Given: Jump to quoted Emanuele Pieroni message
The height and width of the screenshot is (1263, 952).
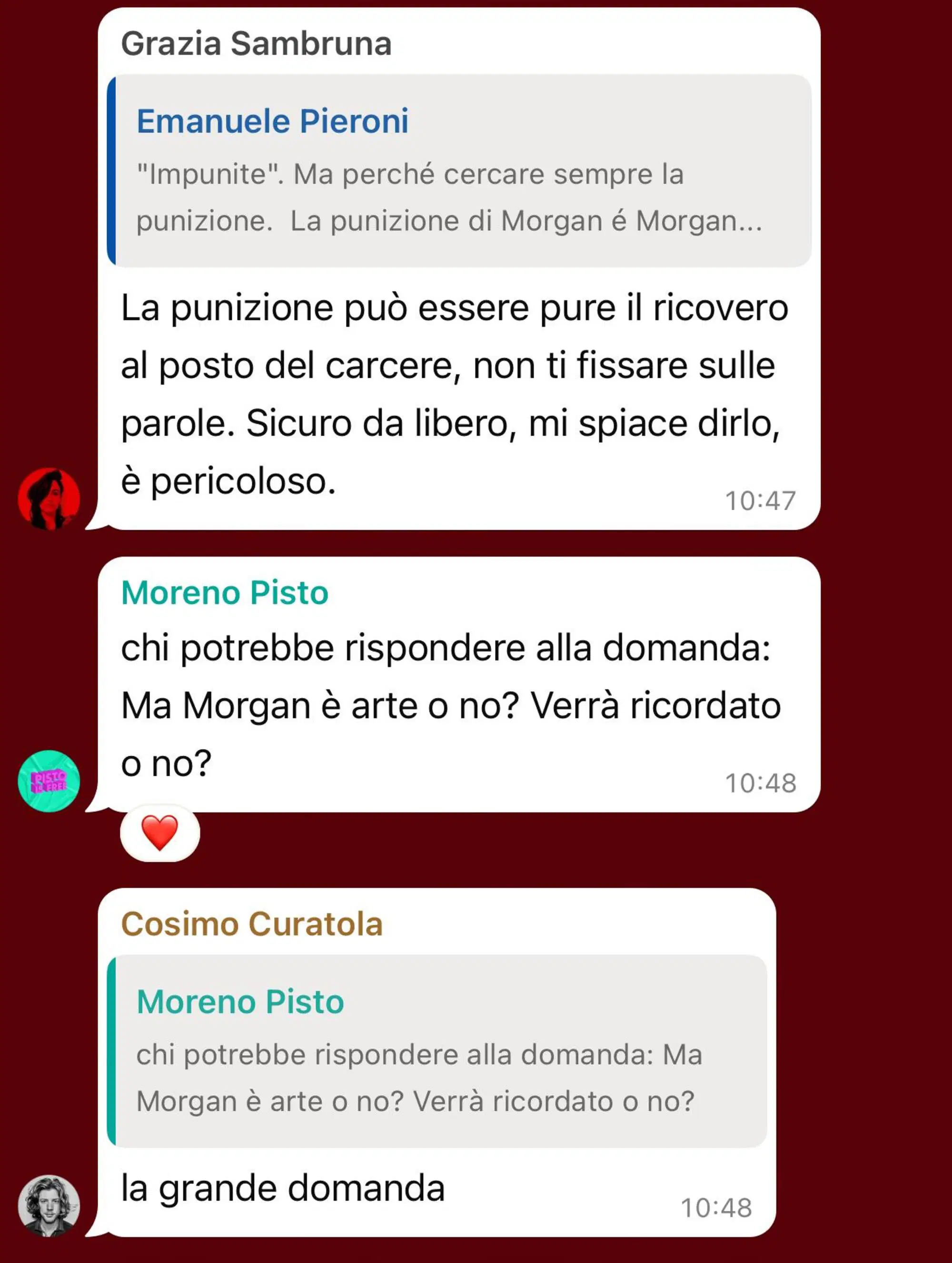Looking at the screenshot, I should coord(459,170).
